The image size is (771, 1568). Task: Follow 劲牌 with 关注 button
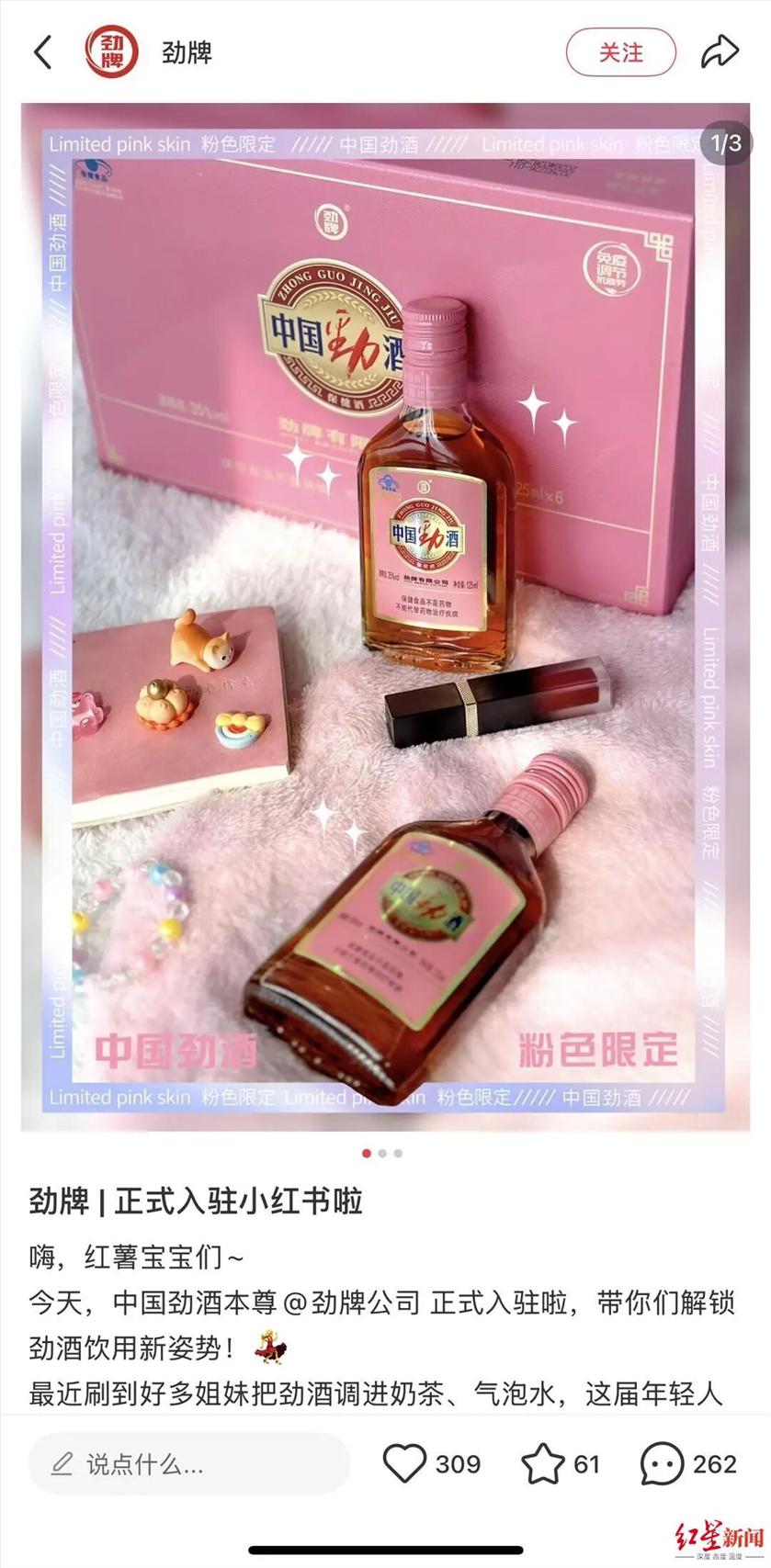[x=620, y=52]
